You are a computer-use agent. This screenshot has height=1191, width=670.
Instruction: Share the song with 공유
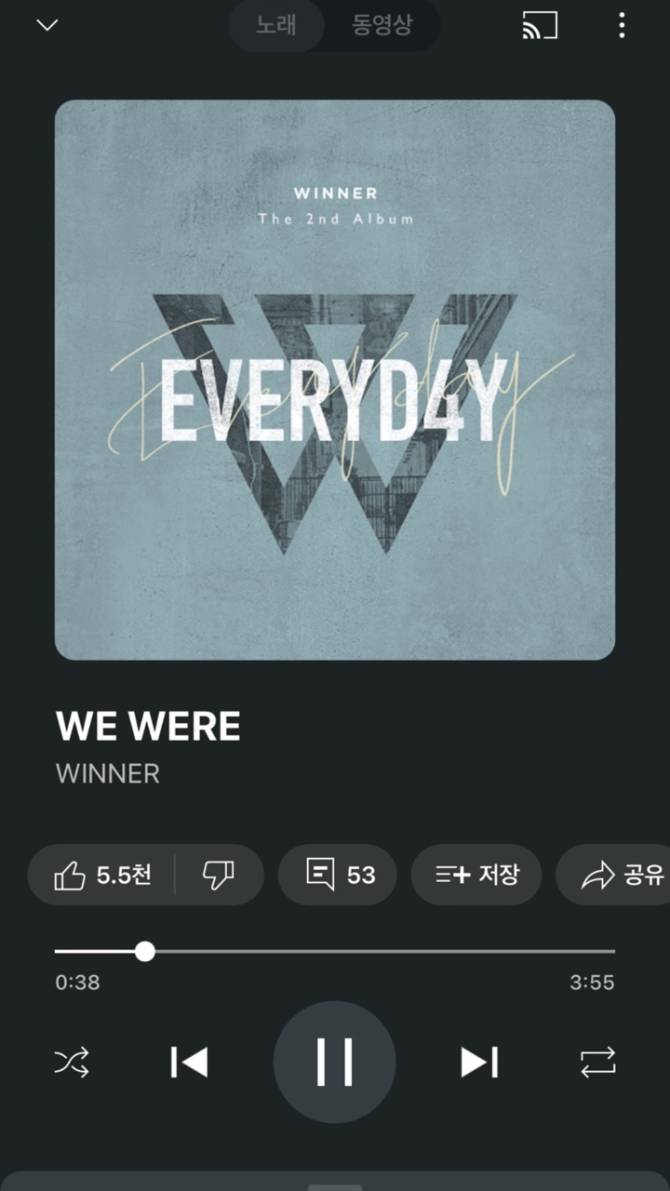pyautogui.click(x=620, y=875)
